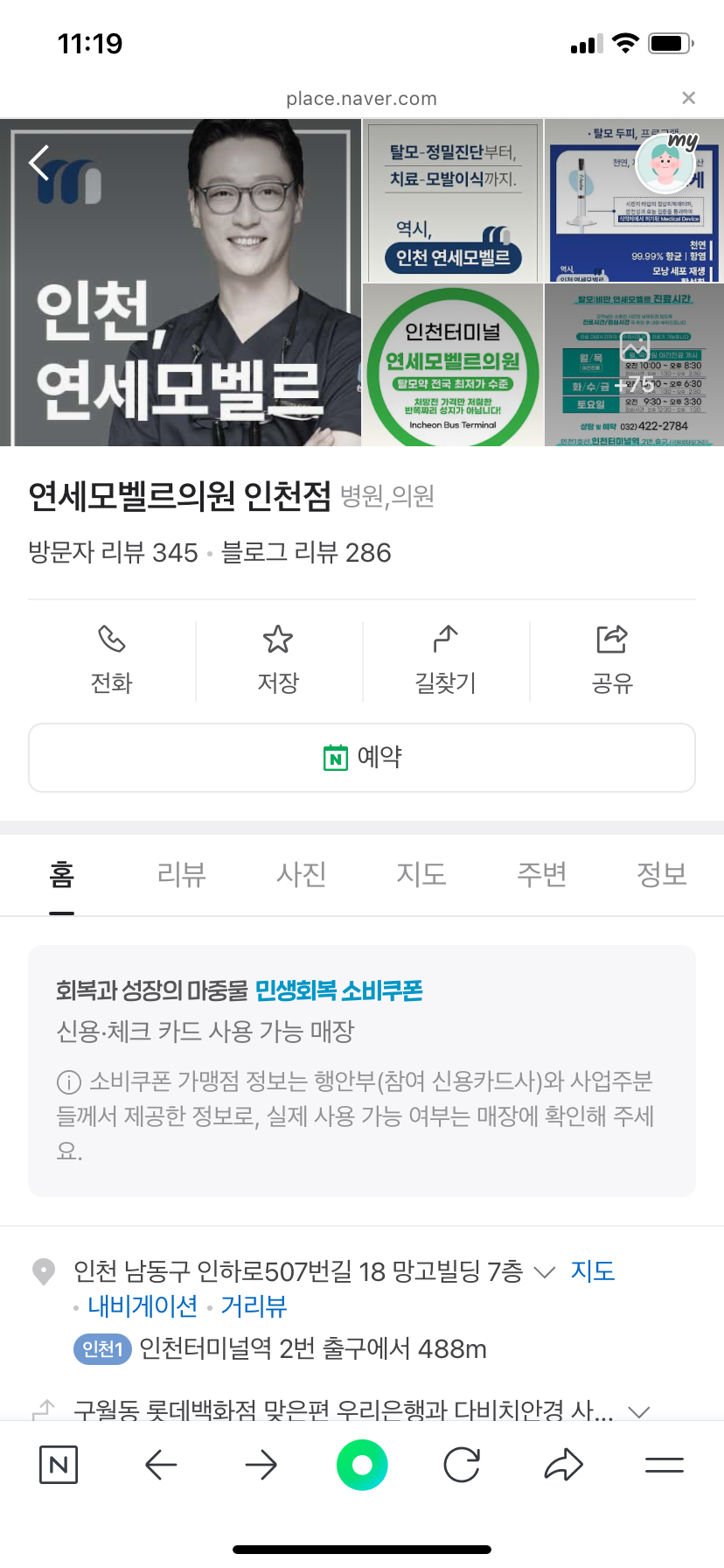Open the 내비게이션 link

[143, 1306]
